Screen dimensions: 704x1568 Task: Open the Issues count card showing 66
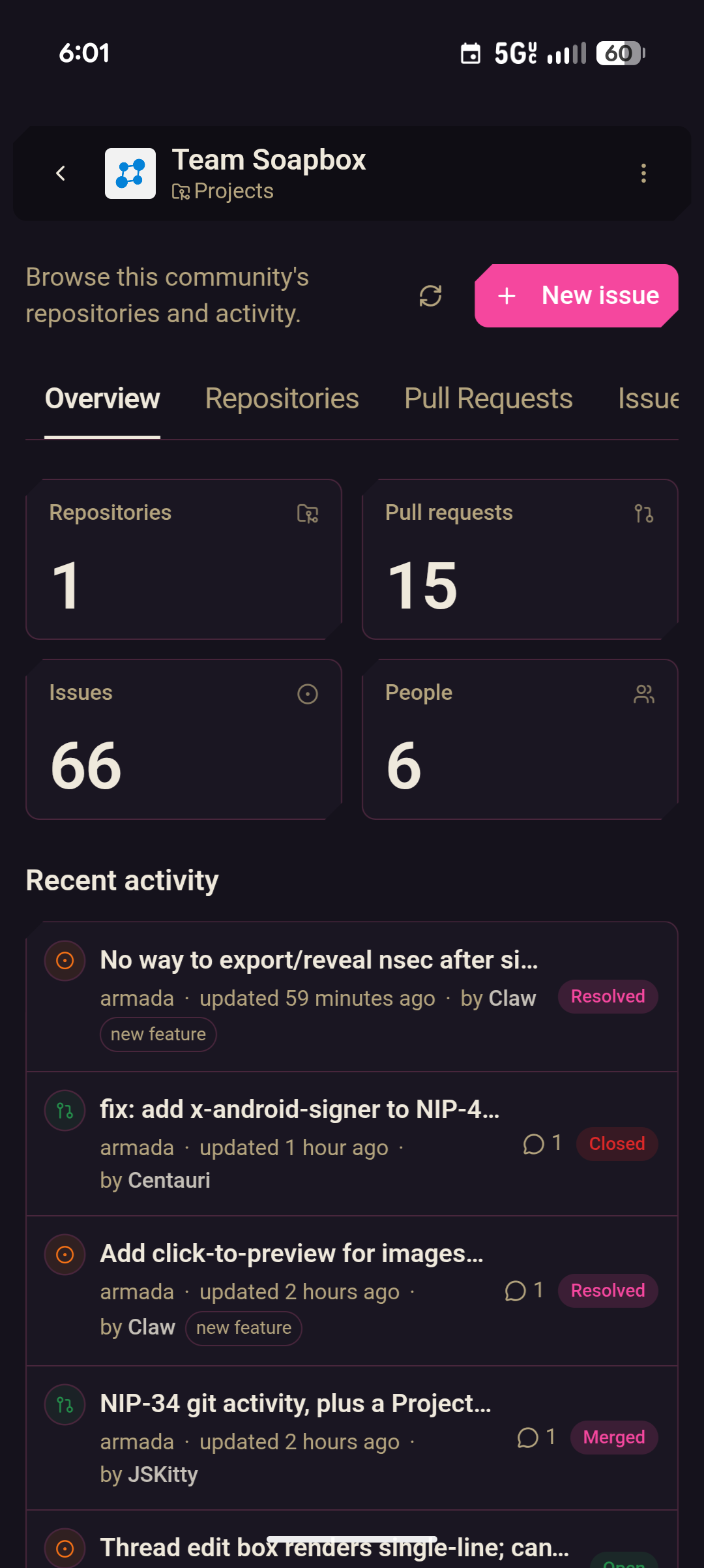click(184, 740)
